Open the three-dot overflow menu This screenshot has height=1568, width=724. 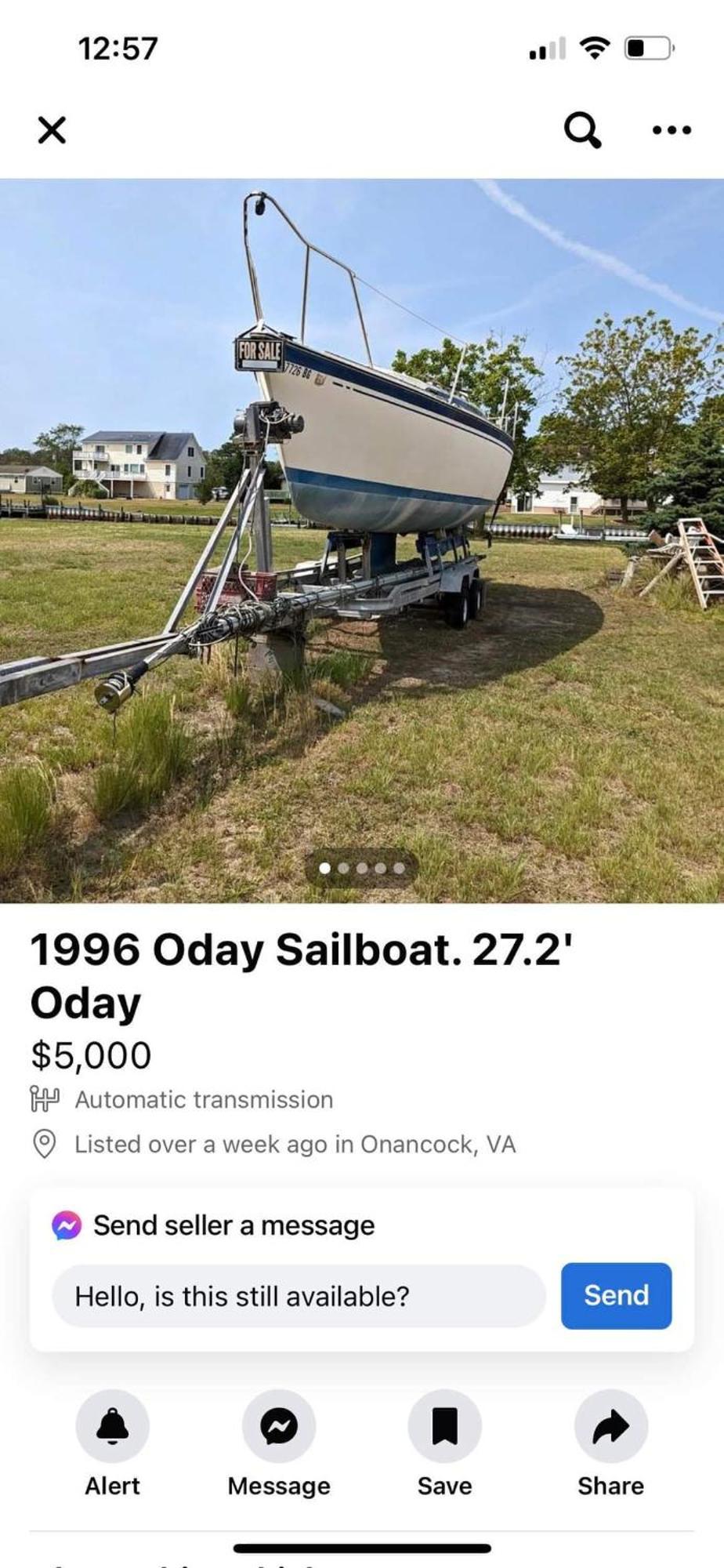point(672,129)
